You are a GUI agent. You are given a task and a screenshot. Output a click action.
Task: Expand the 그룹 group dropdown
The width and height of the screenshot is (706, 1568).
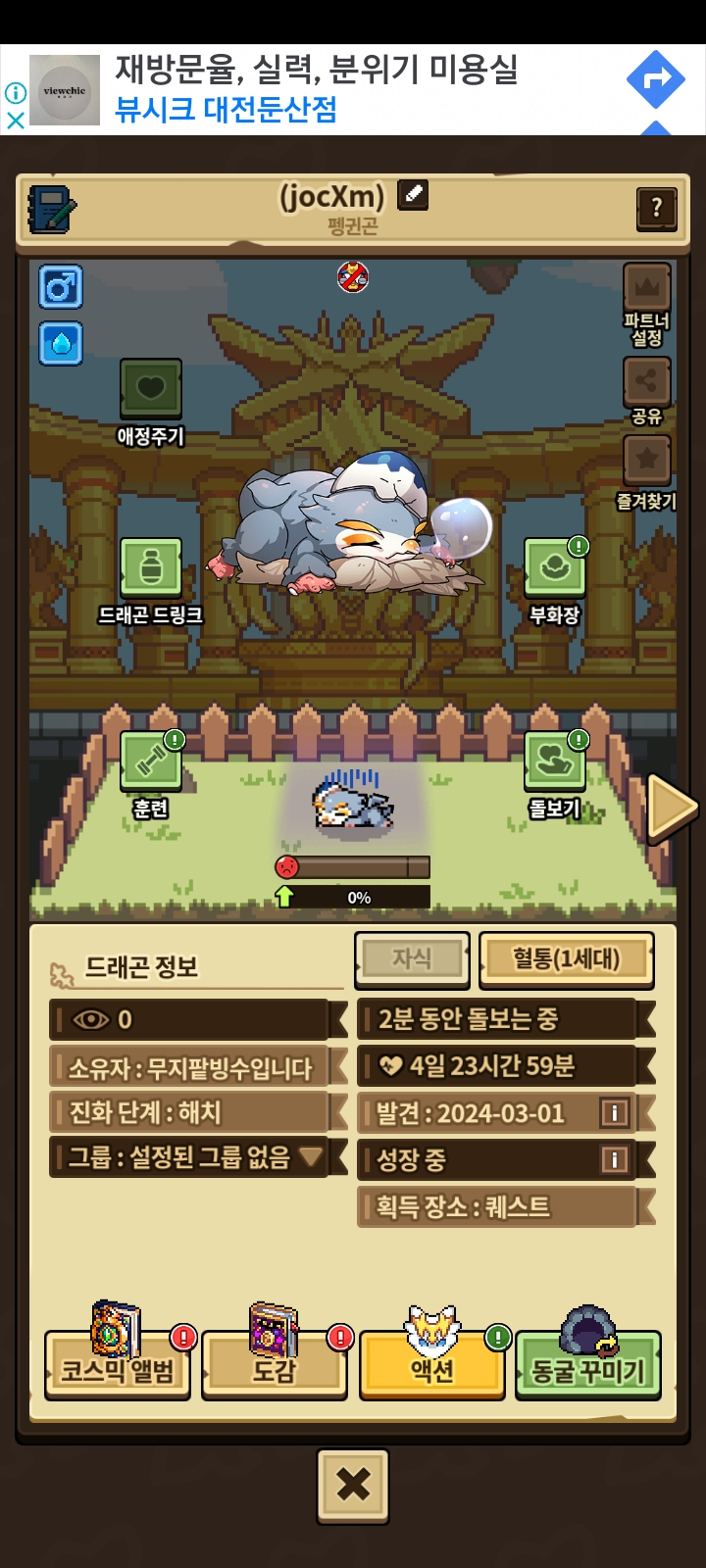(x=311, y=1157)
